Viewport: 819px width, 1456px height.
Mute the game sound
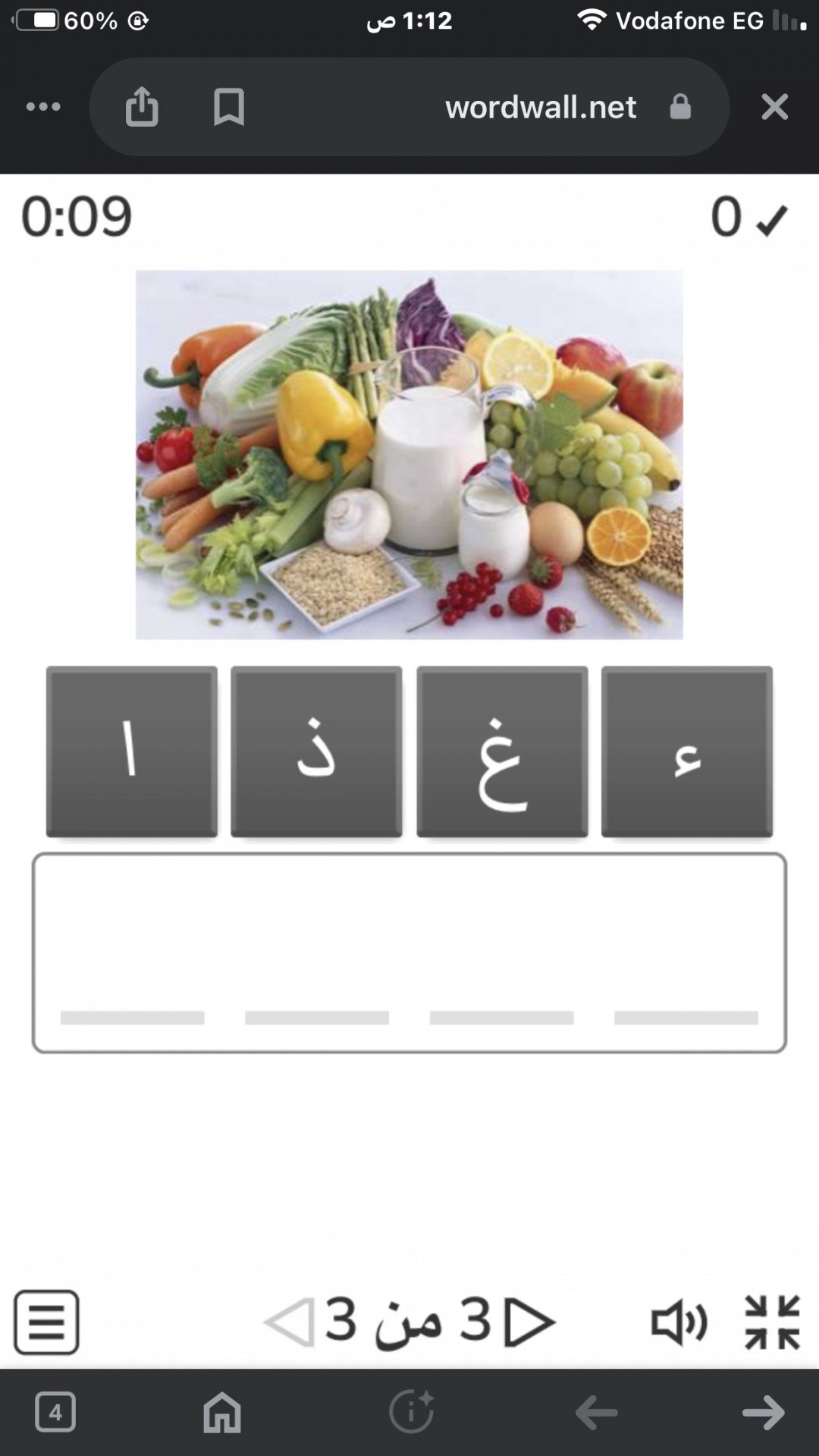pyautogui.click(x=679, y=1322)
